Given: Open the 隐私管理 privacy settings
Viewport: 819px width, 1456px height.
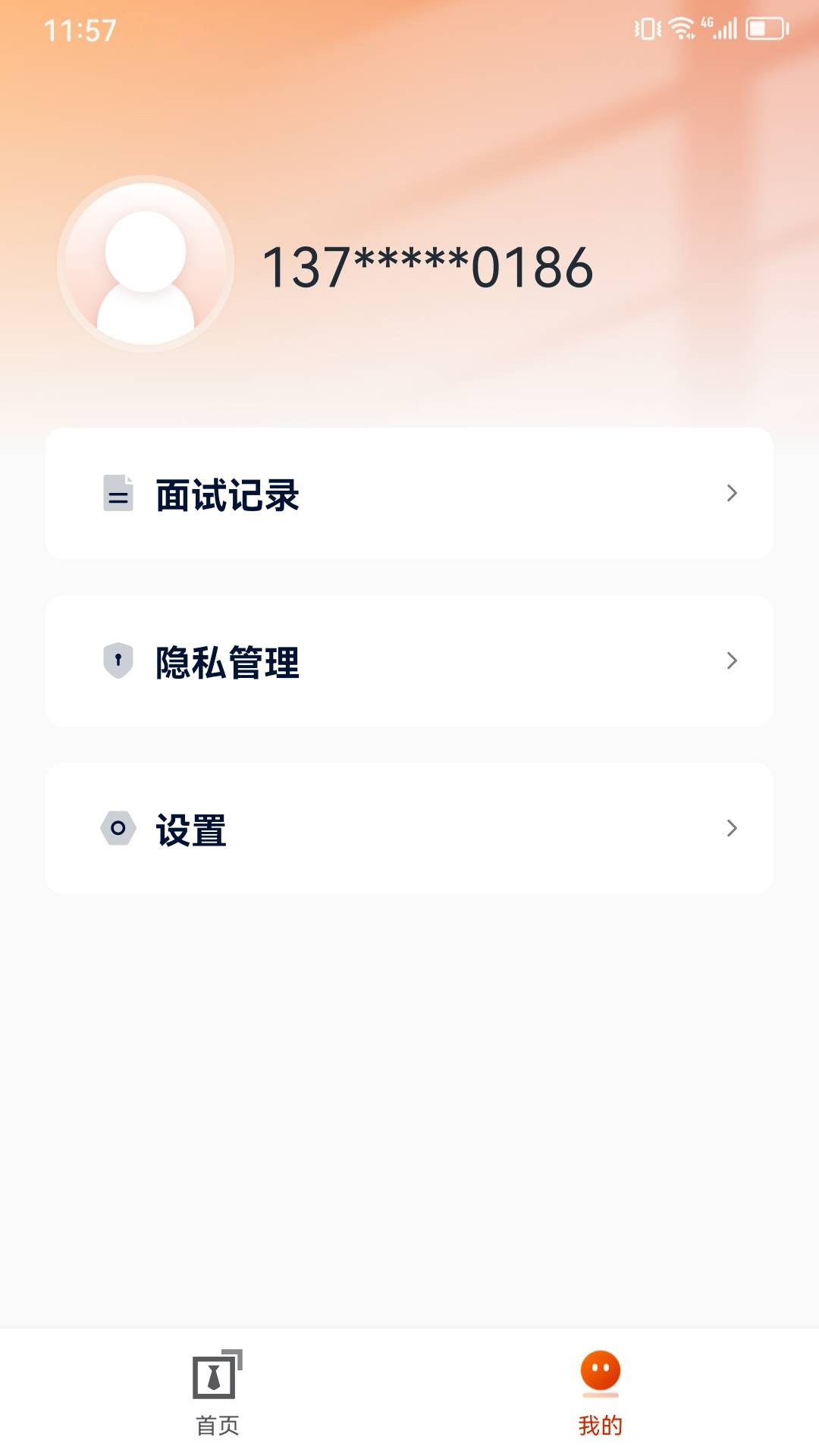Looking at the screenshot, I should (227, 661).
